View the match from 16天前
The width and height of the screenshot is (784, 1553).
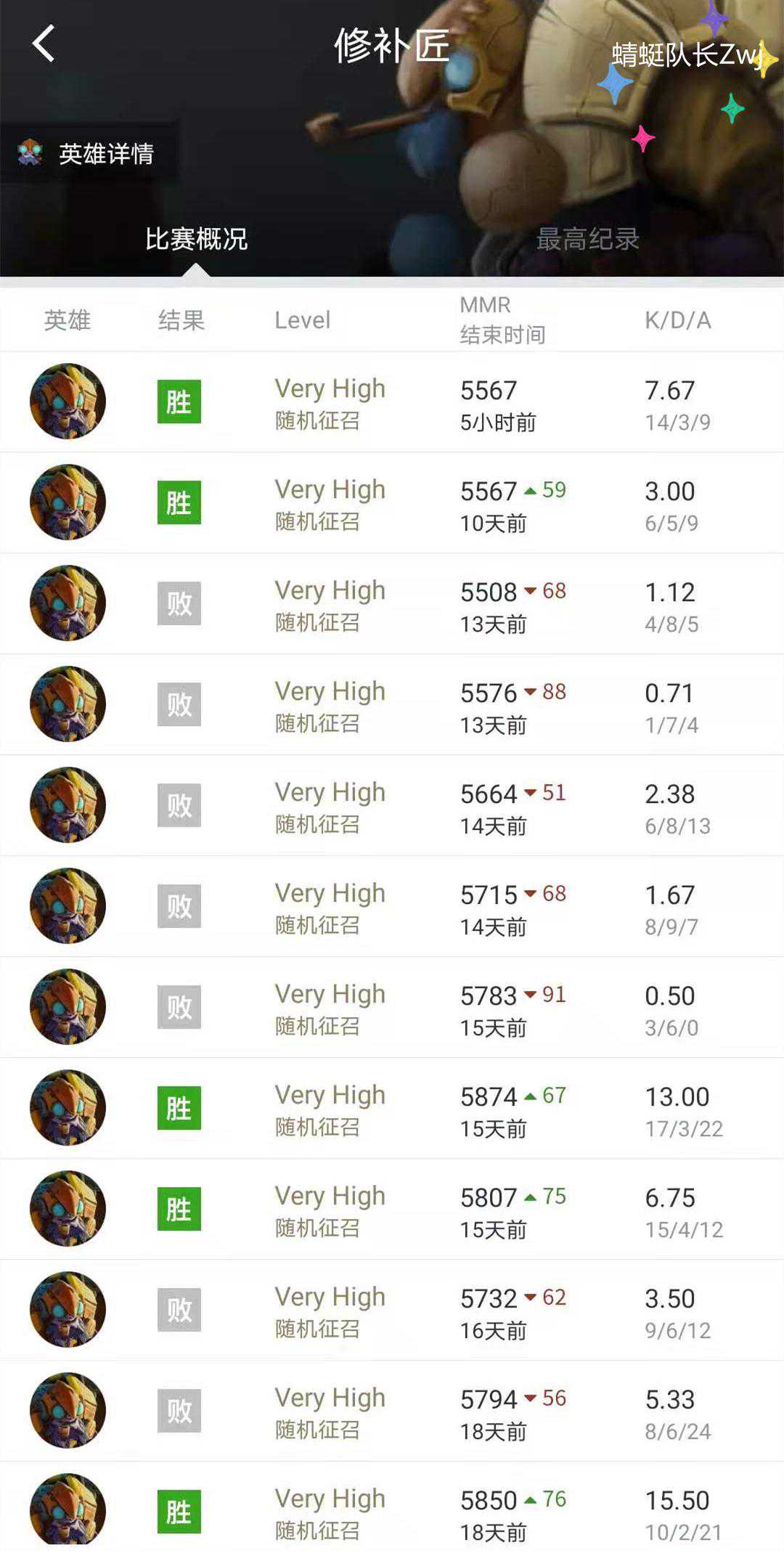(x=392, y=1311)
